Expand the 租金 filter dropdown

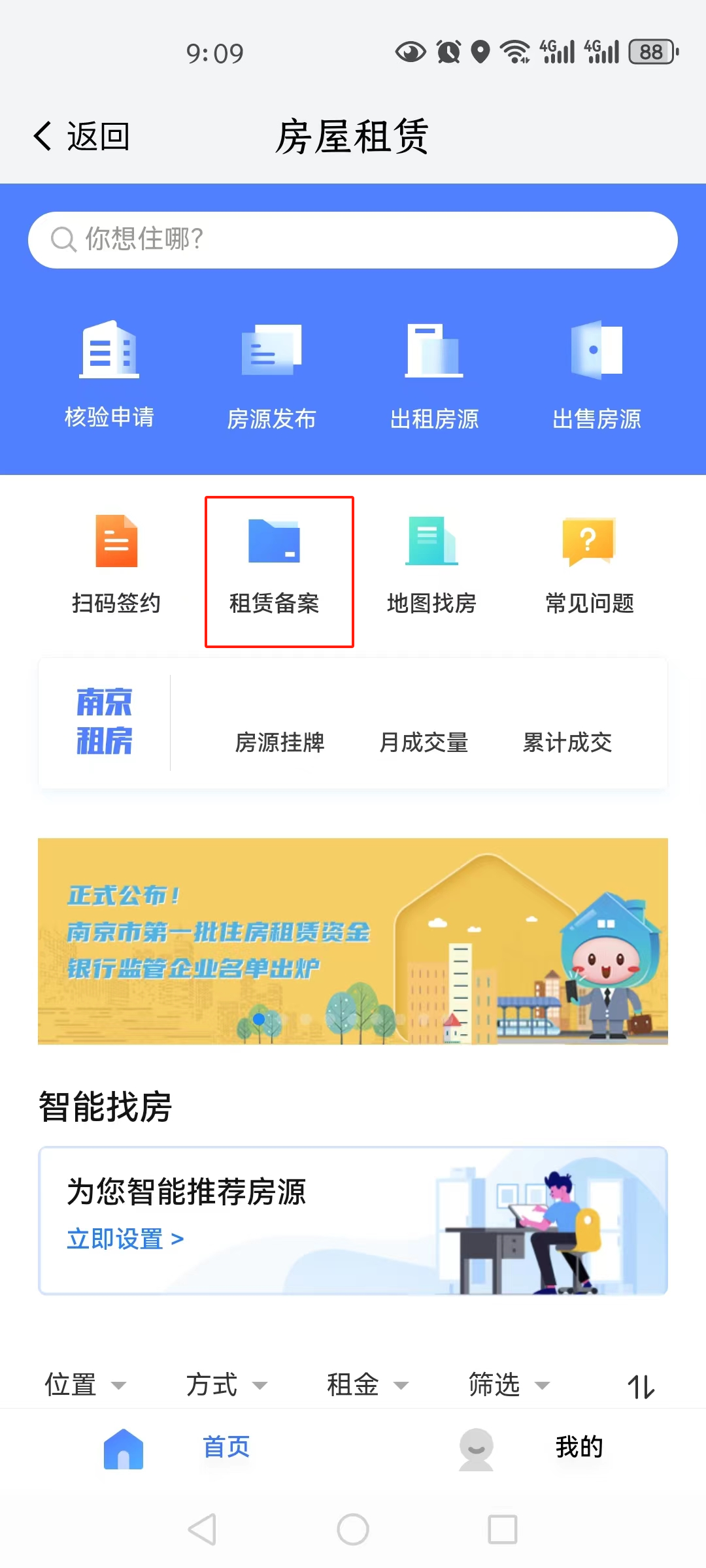point(367,1384)
